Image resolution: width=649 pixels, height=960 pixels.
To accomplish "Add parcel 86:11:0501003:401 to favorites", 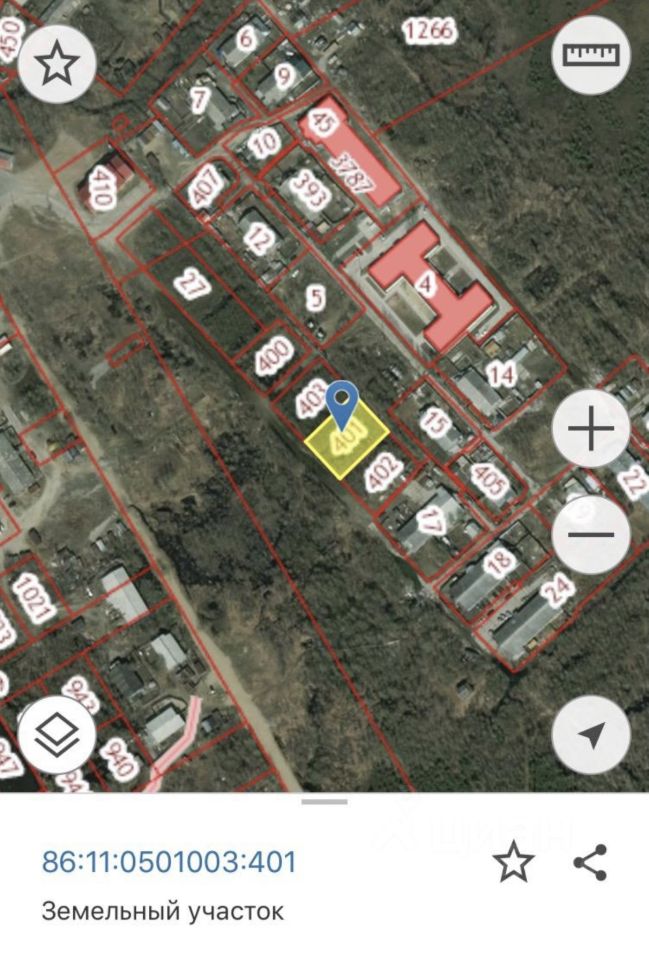I will pos(513,861).
